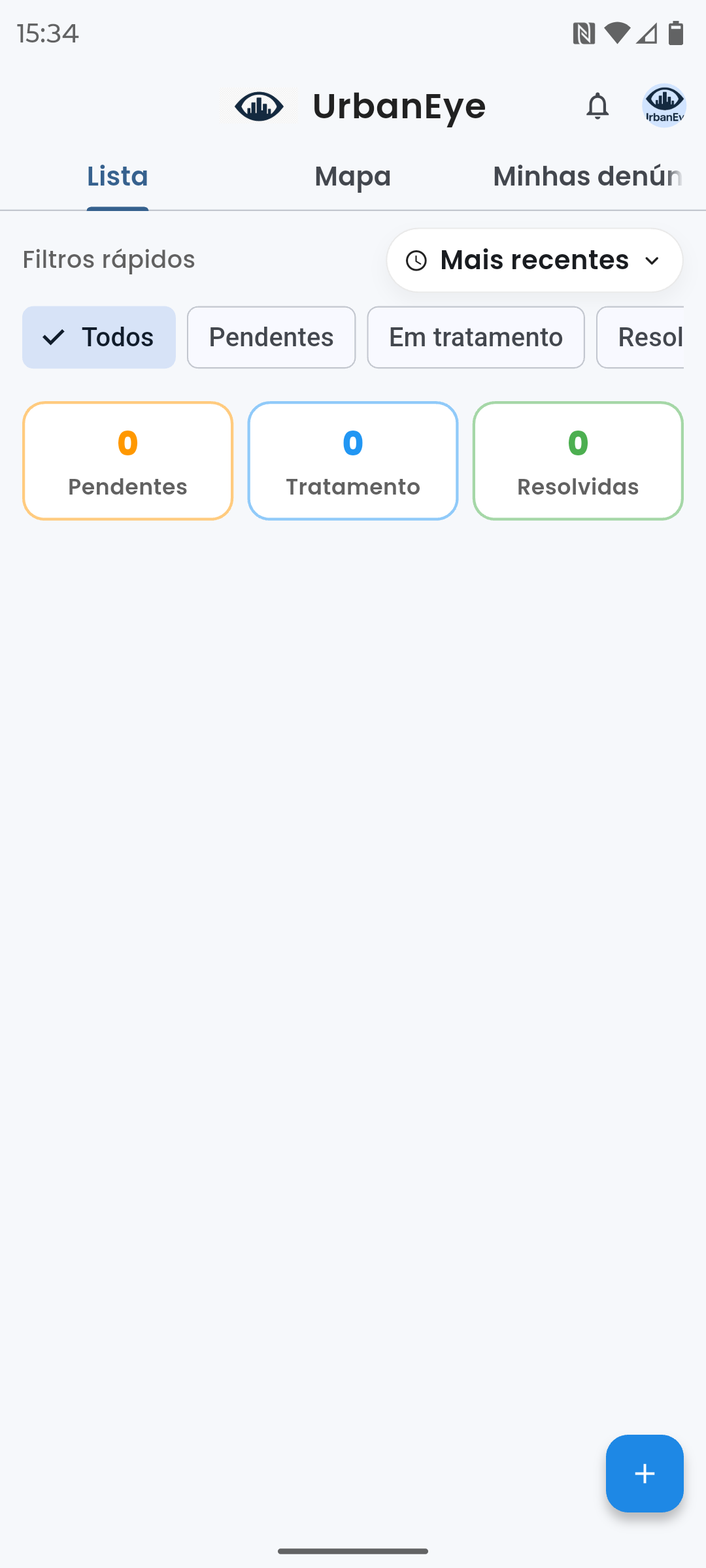This screenshot has height=1568, width=706.
Task: Switch to the Mapa tab
Action: coord(352,176)
